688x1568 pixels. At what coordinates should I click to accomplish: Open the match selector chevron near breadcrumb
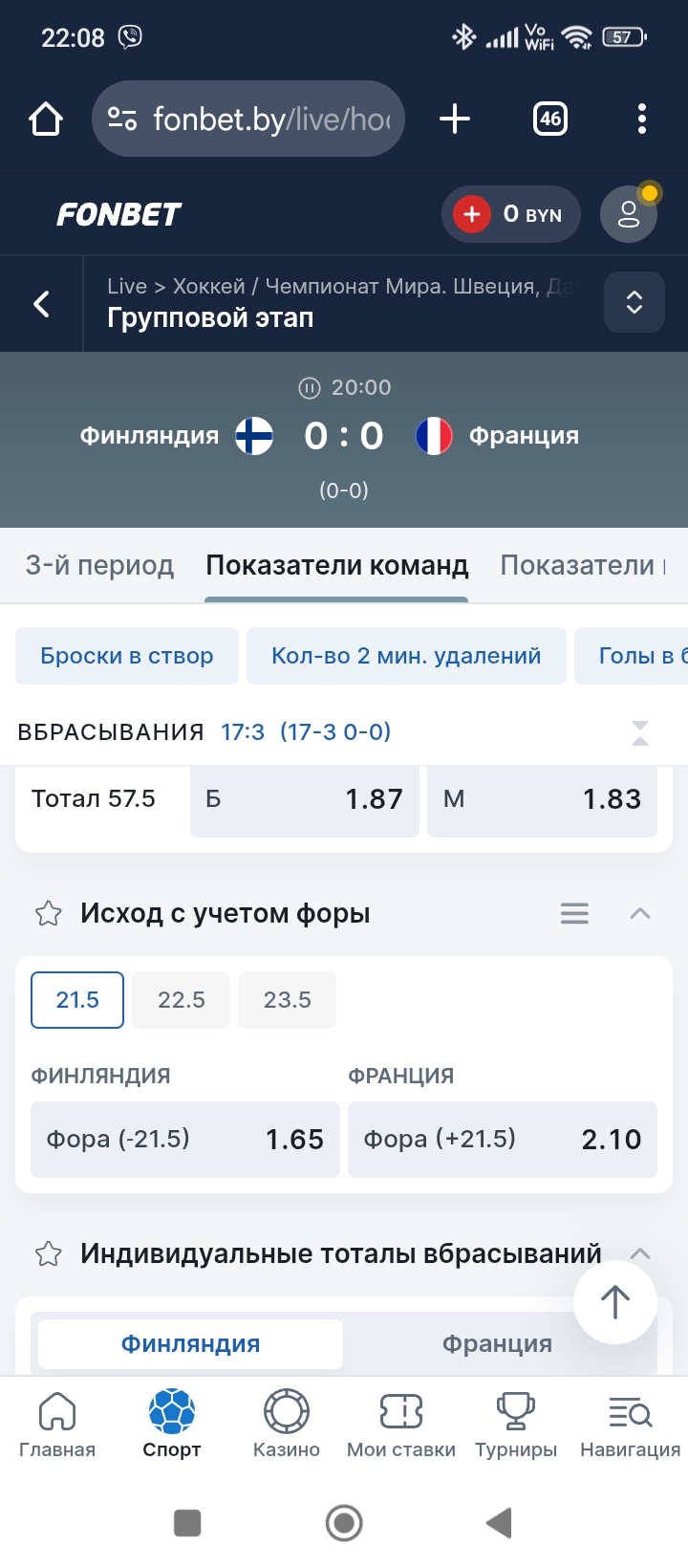634,302
